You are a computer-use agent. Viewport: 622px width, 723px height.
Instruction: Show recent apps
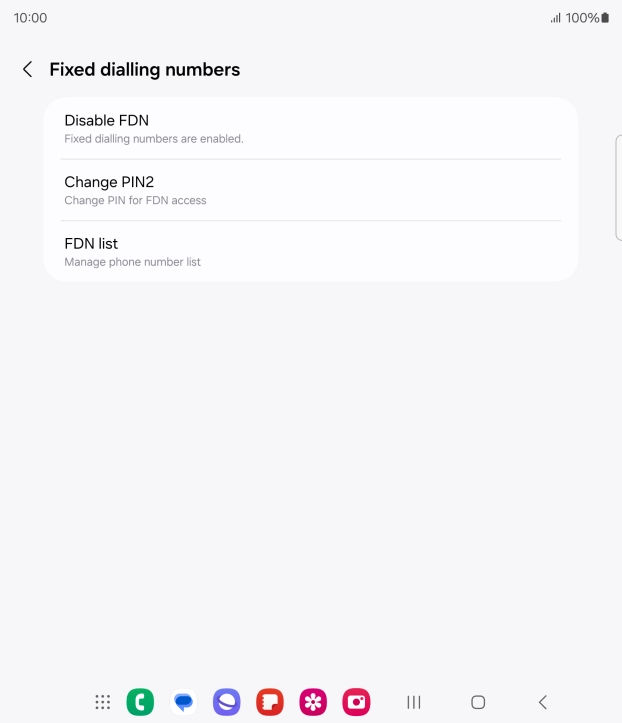click(x=413, y=702)
